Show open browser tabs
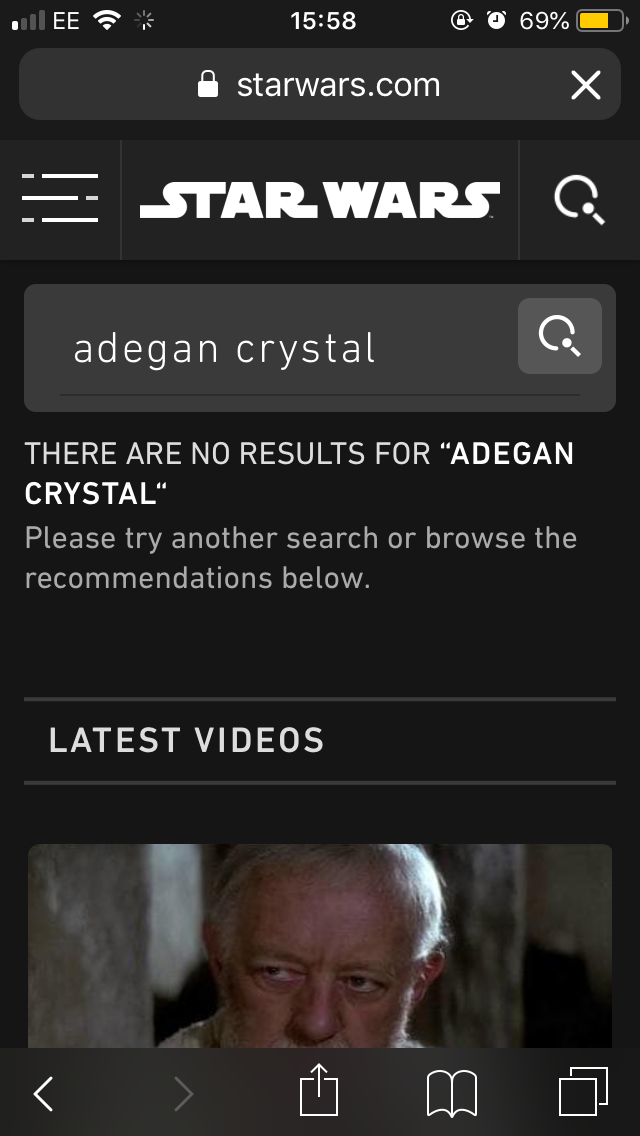The height and width of the screenshot is (1136, 640). 583,1092
